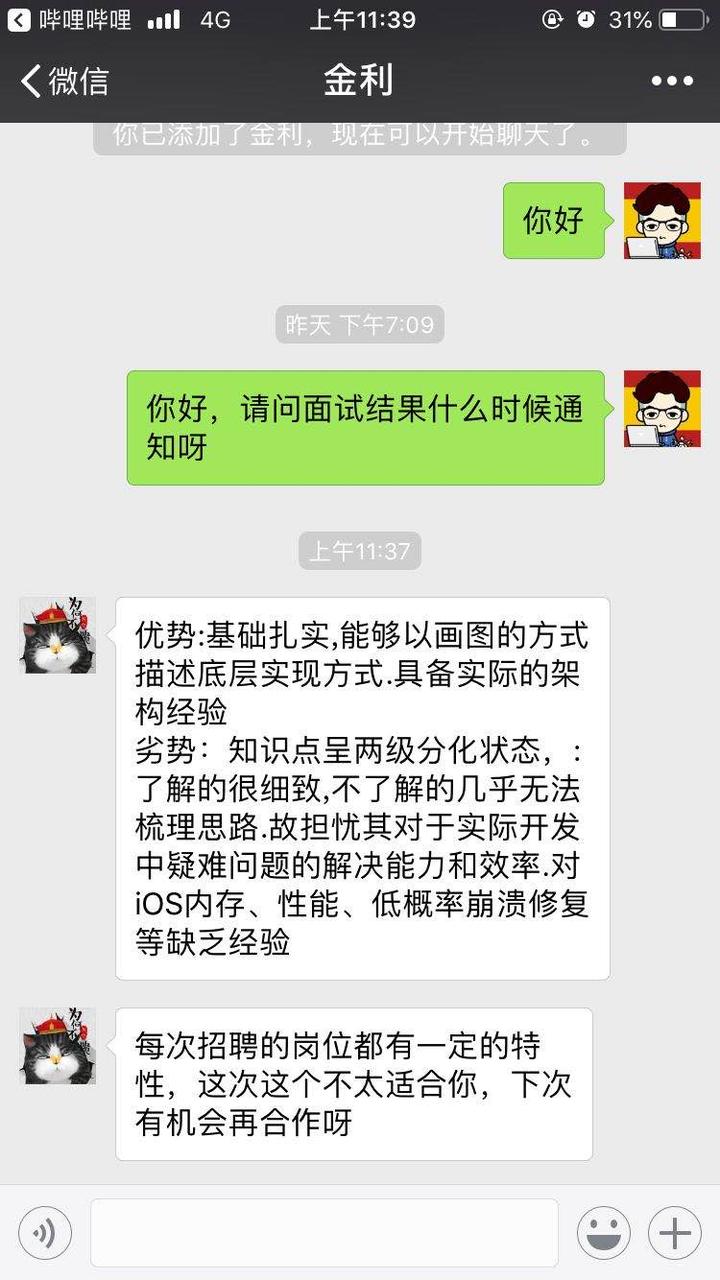720x1280 pixels.
Task: Open the three-dot chat details menu
Action: tap(671, 81)
